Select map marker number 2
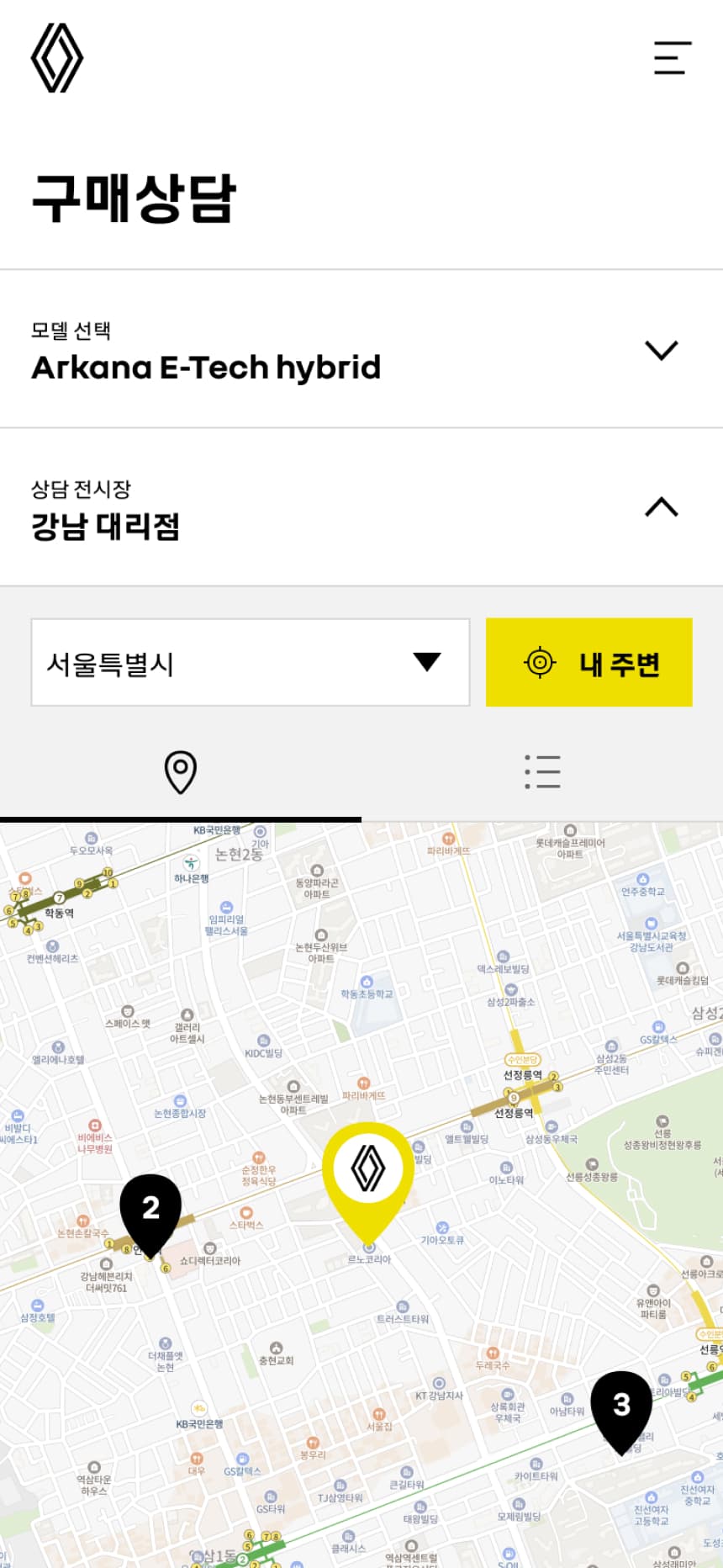The height and width of the screenshot is (1568, 723). click(150, 1211)
